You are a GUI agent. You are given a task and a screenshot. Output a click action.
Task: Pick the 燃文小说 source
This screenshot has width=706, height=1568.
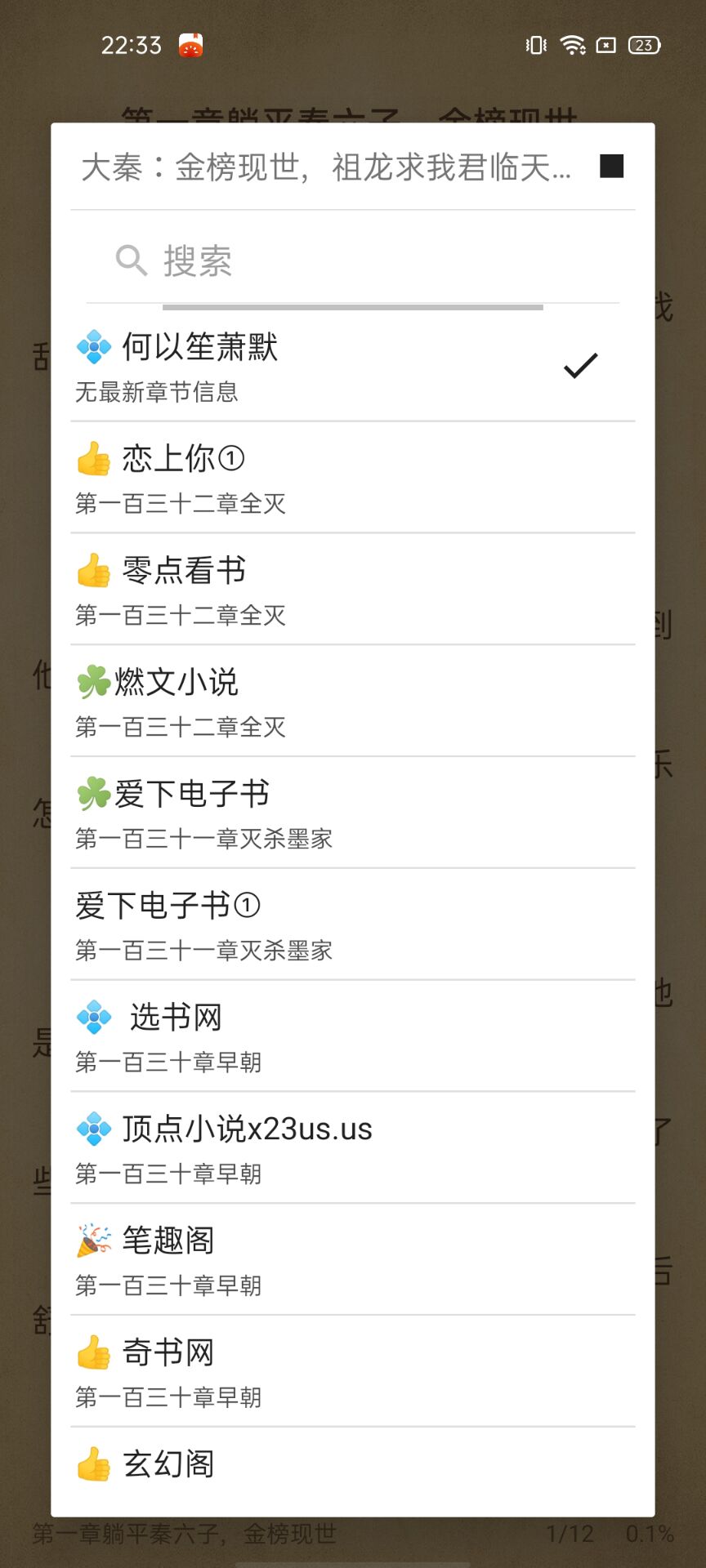coord(353,702)
